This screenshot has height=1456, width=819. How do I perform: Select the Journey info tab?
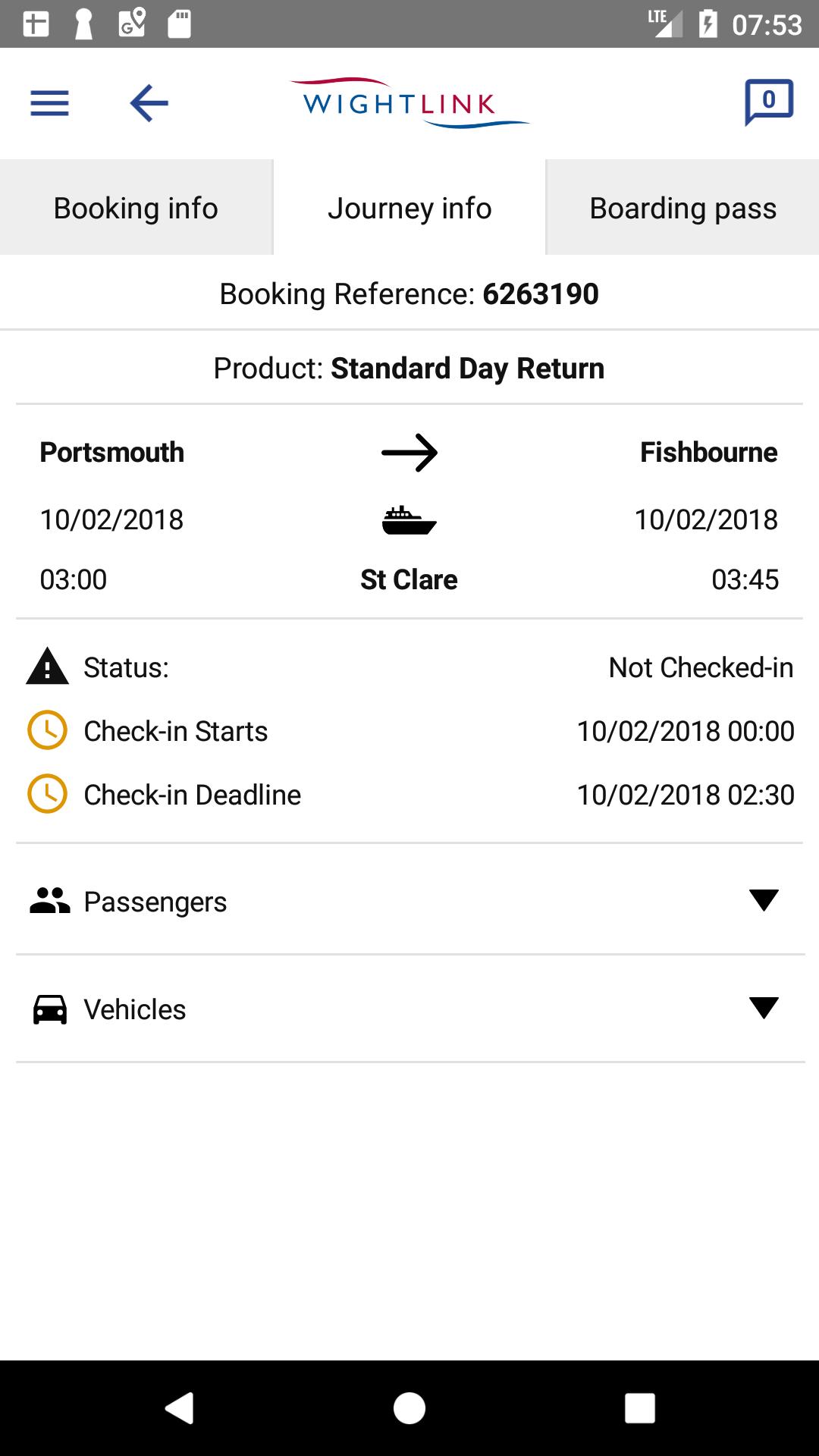coord(409,208)
